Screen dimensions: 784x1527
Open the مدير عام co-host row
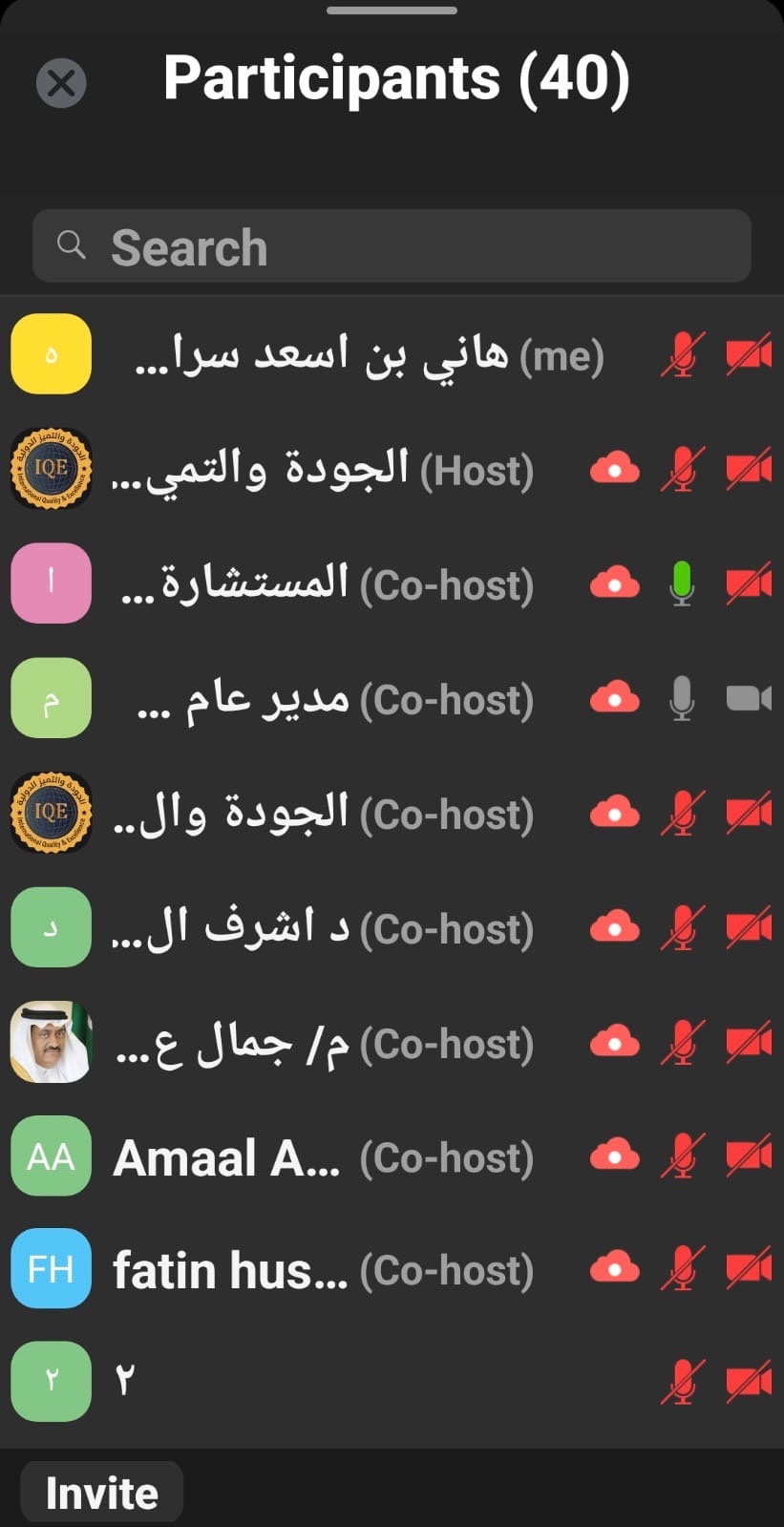(x=334, y=700)
